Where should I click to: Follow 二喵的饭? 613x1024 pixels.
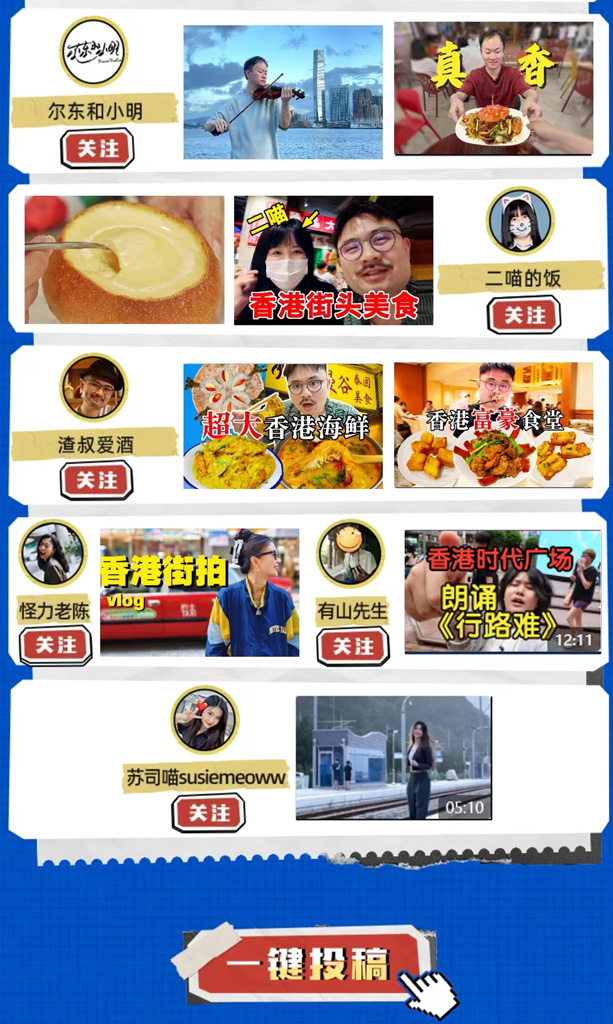click(524, 315)
